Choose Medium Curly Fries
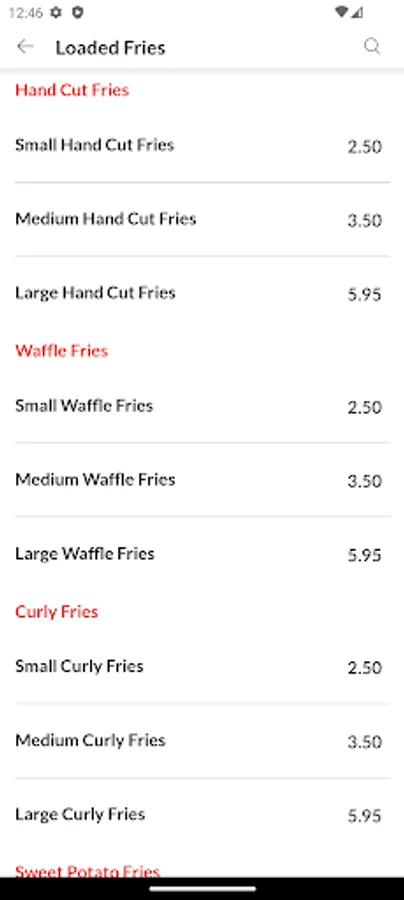Image resolution: width=404 pixels, height=900 pixels. point(202,741)
